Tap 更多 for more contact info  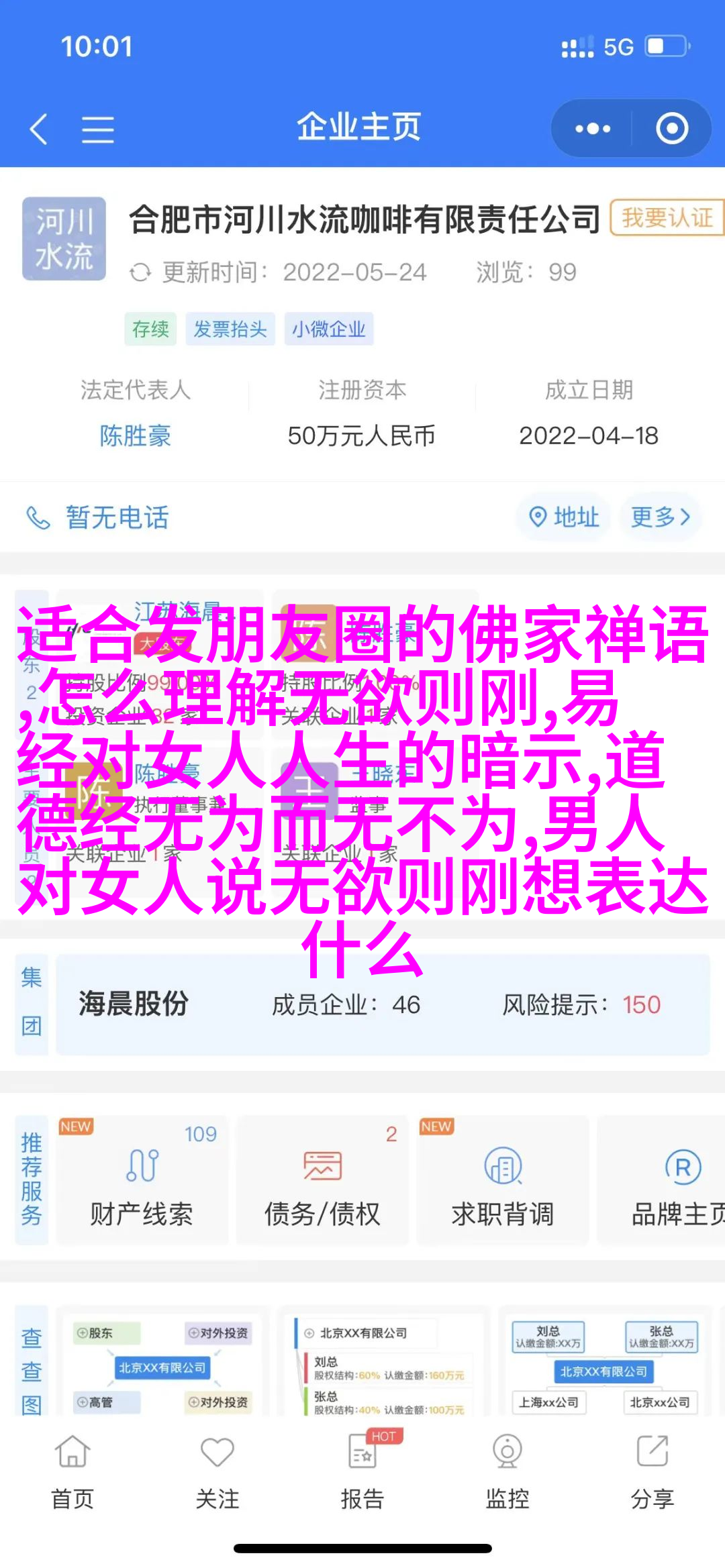click(661, 517)
